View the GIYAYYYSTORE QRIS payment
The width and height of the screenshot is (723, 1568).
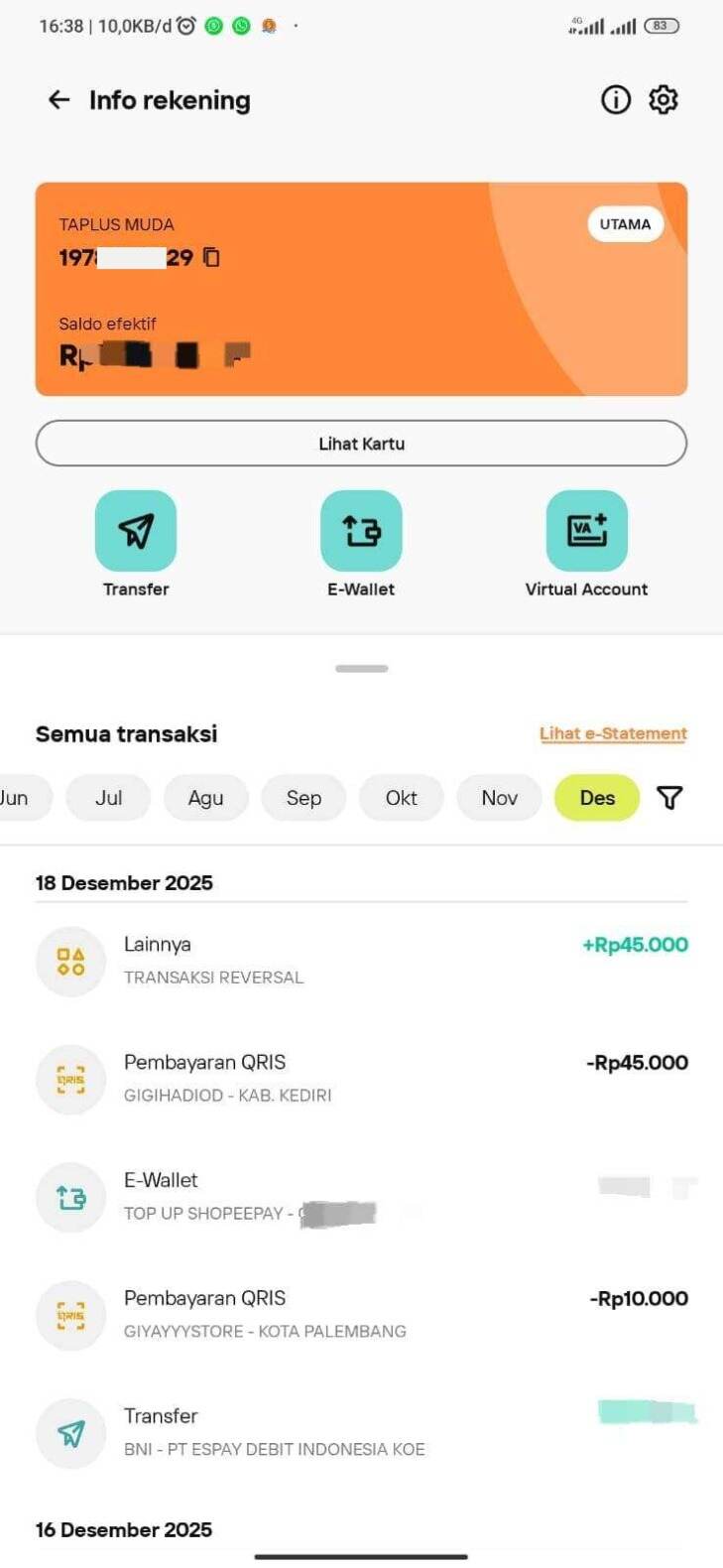(x=361, y=1315)
